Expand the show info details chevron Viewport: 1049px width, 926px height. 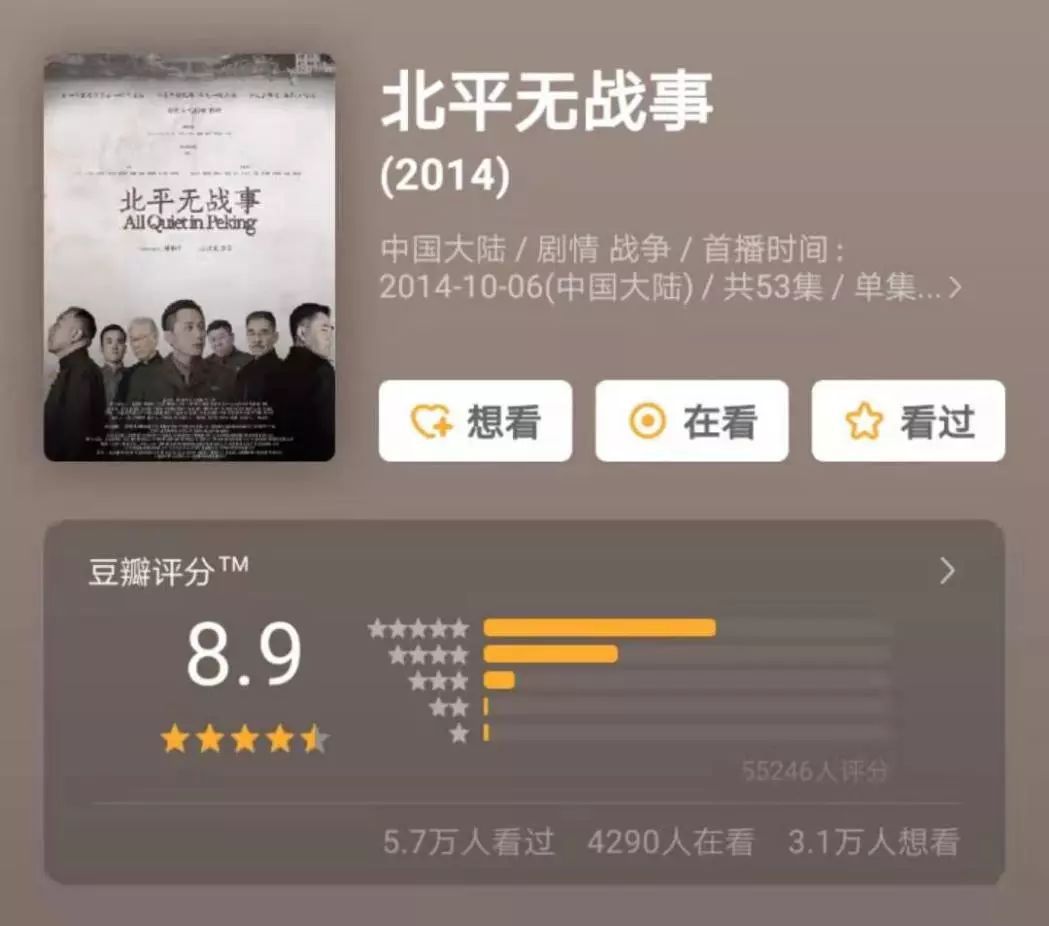click(955, 288)
